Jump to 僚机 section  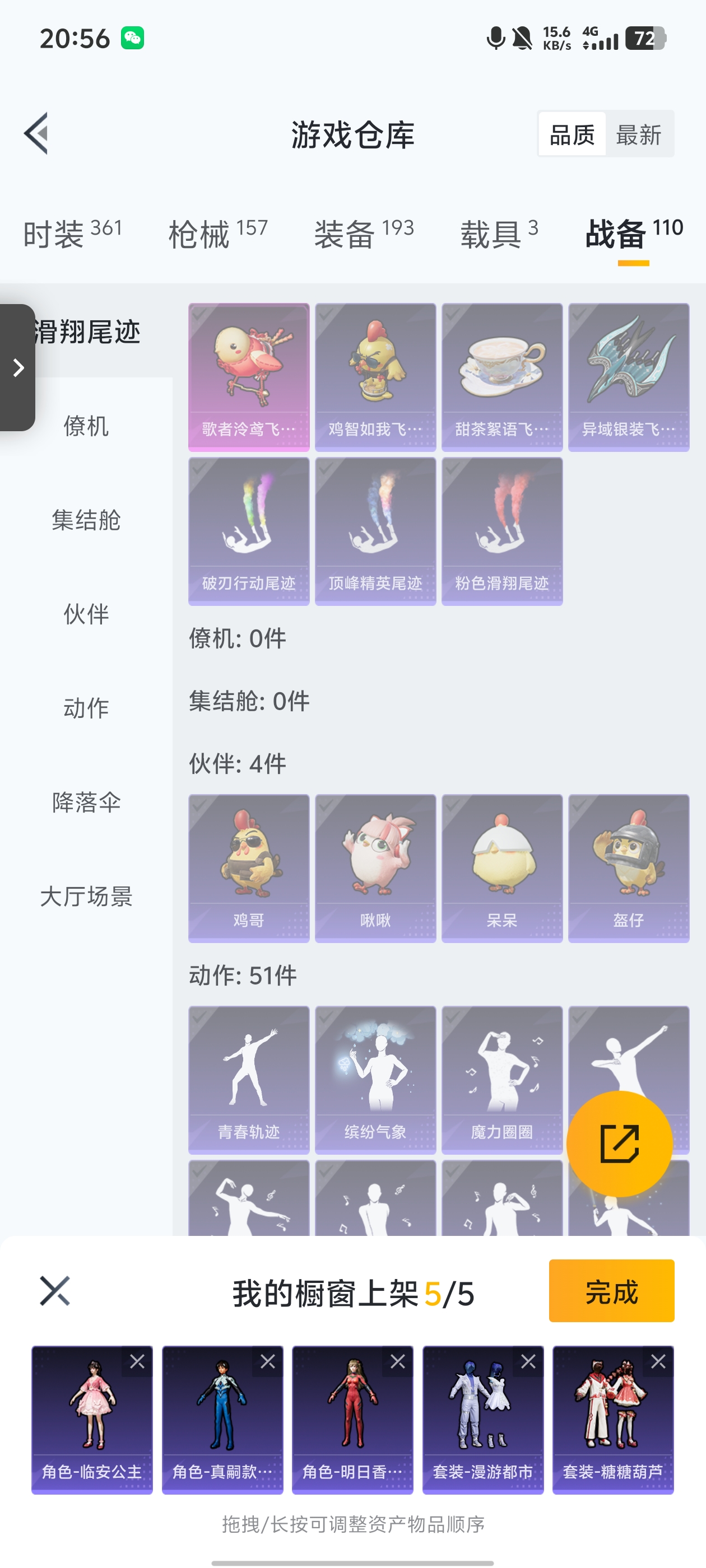tap(86, 426)
